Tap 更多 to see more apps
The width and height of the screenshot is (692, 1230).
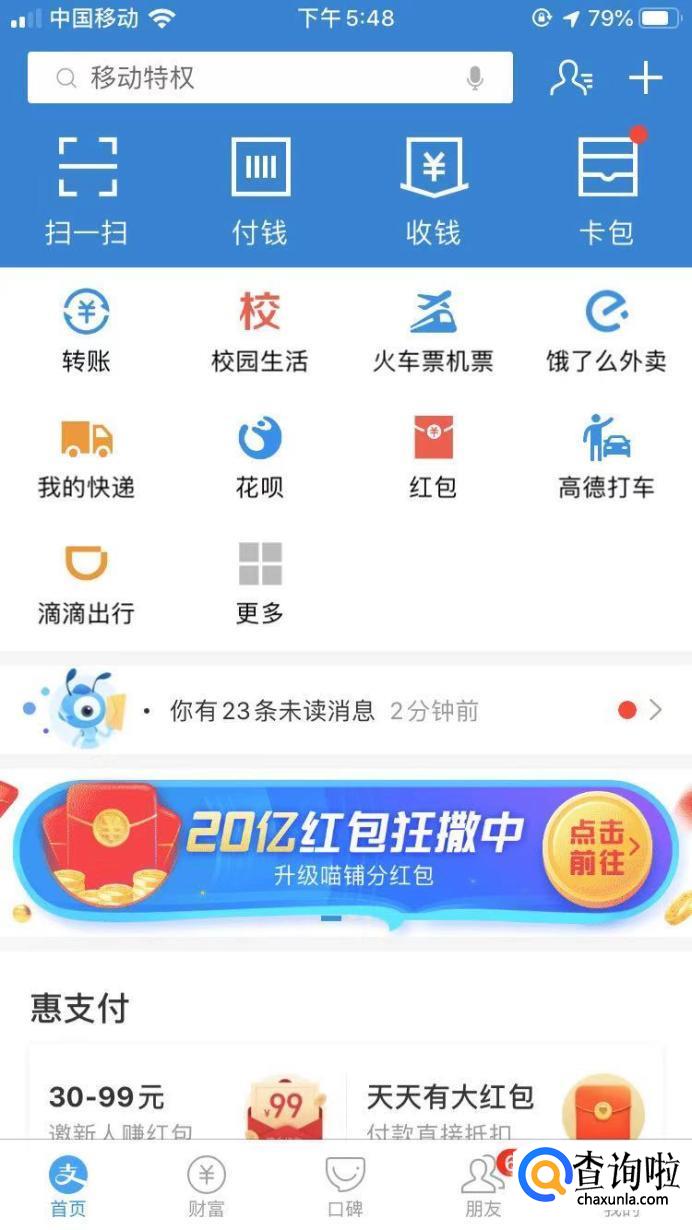260,583
